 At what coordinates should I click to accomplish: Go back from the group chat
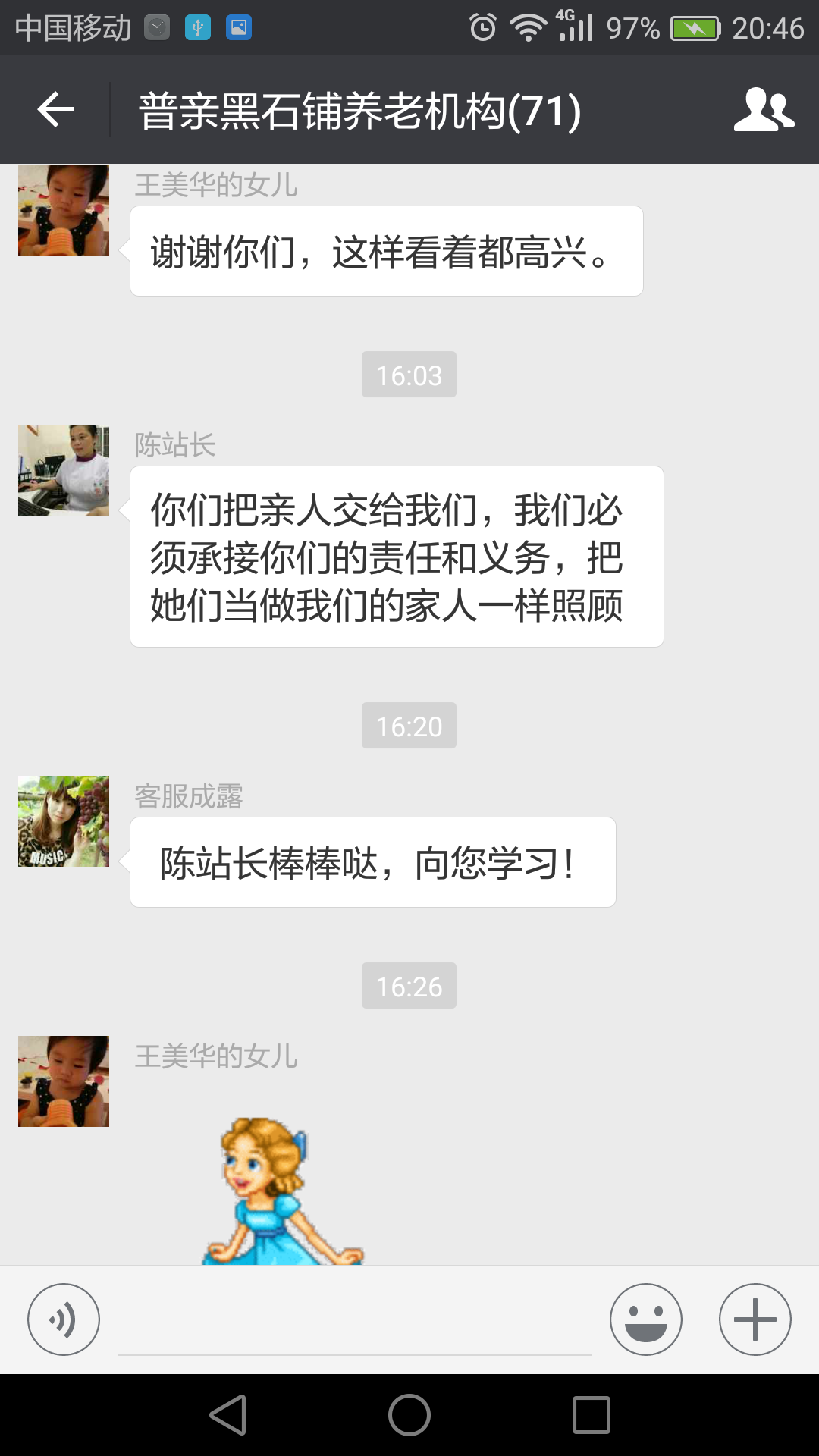click(x=55, y=110)
